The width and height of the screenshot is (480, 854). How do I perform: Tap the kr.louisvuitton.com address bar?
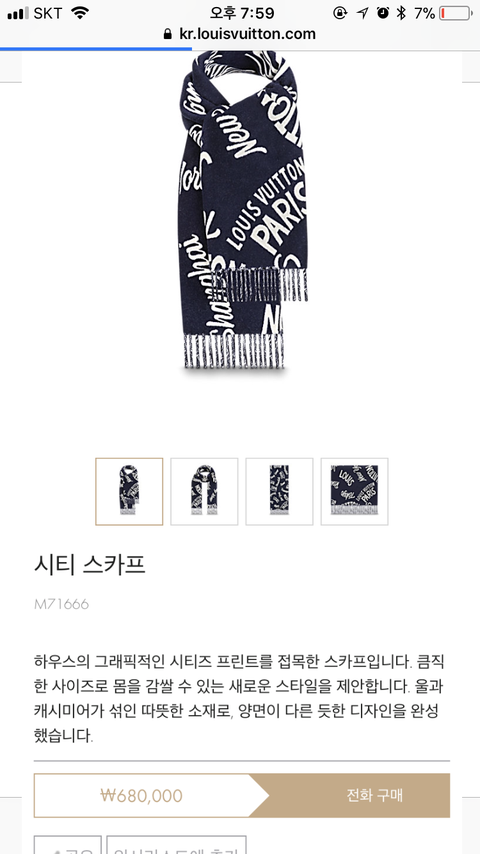(x=240, y=34)
